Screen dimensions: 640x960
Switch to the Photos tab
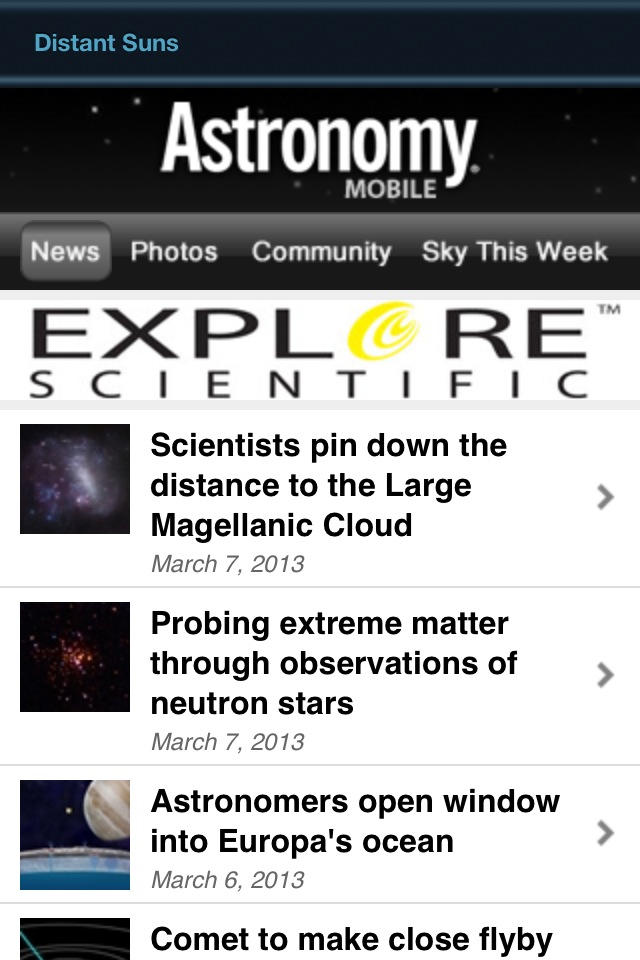(174, 251)
